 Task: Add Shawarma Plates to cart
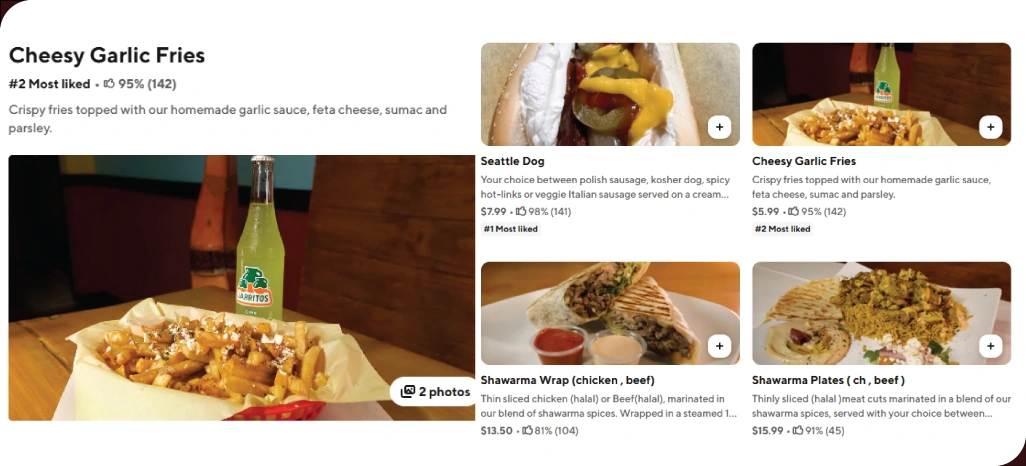[x=990, y=346]
